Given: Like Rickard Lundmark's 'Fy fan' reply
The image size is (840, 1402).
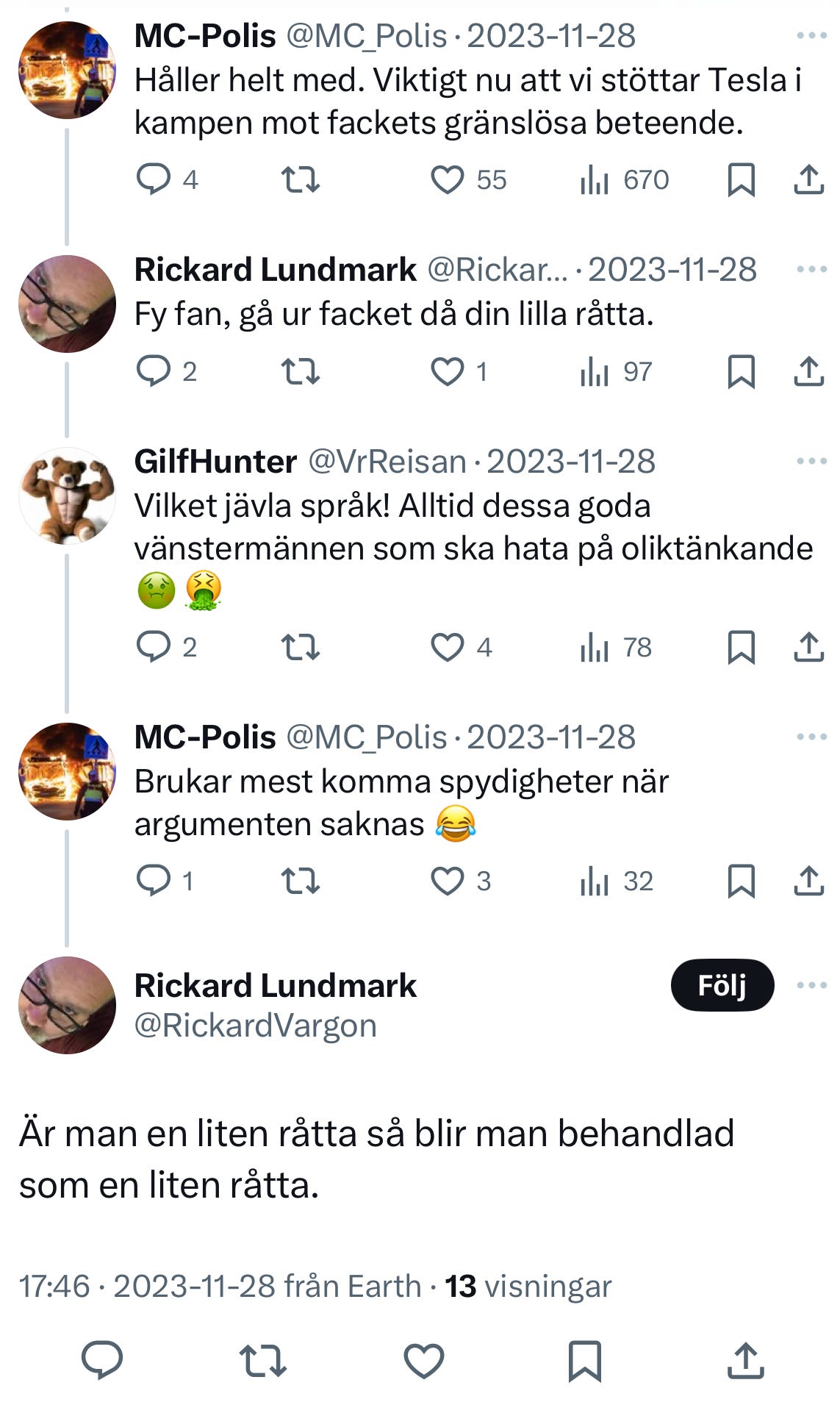Looking at the screenshot, I should [447, 371].
